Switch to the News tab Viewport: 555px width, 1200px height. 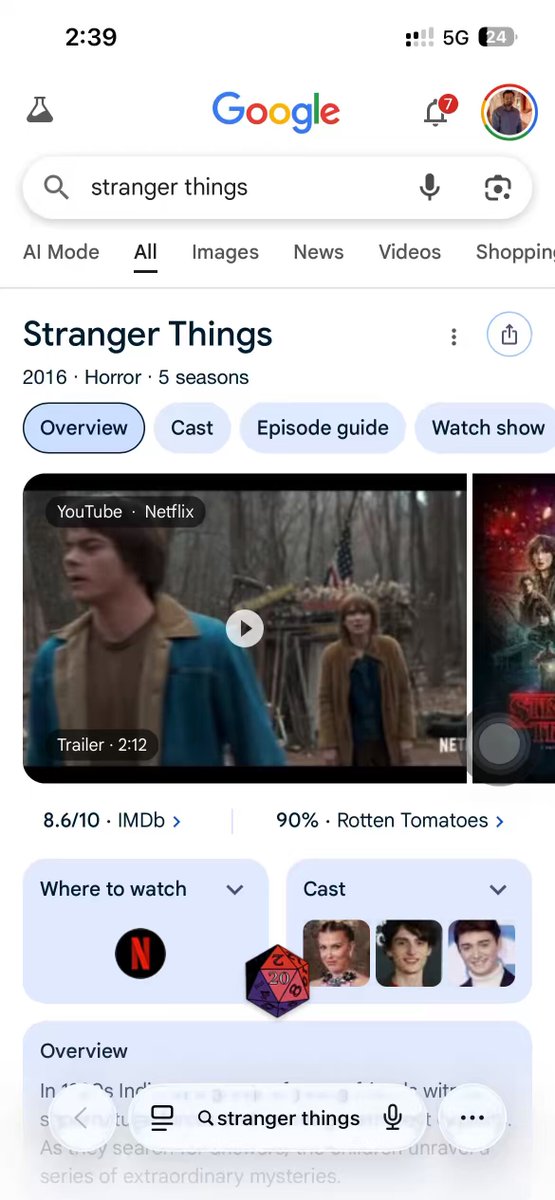pyautogui.click(x=318, y=252)
